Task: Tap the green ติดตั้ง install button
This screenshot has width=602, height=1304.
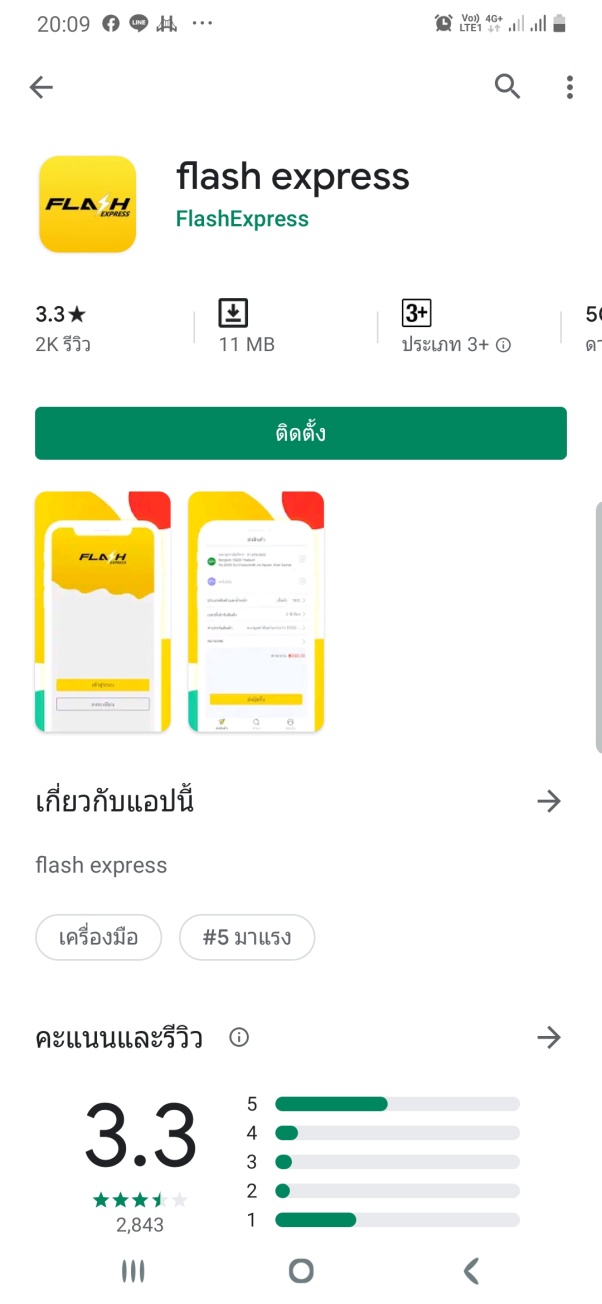Action: pyautogui.click(x=301, y=434)
